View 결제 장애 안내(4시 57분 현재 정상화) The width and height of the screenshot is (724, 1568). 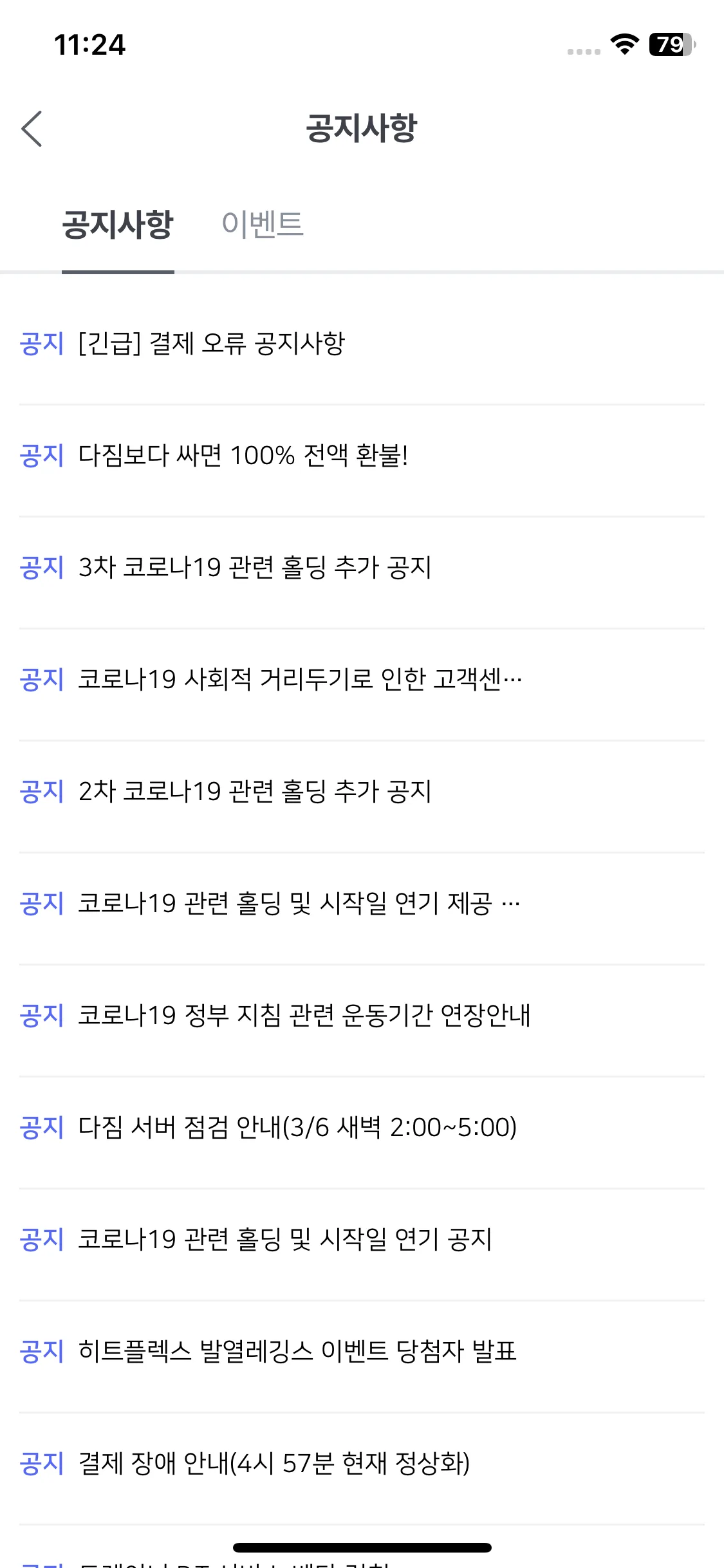click(274, 1464)
